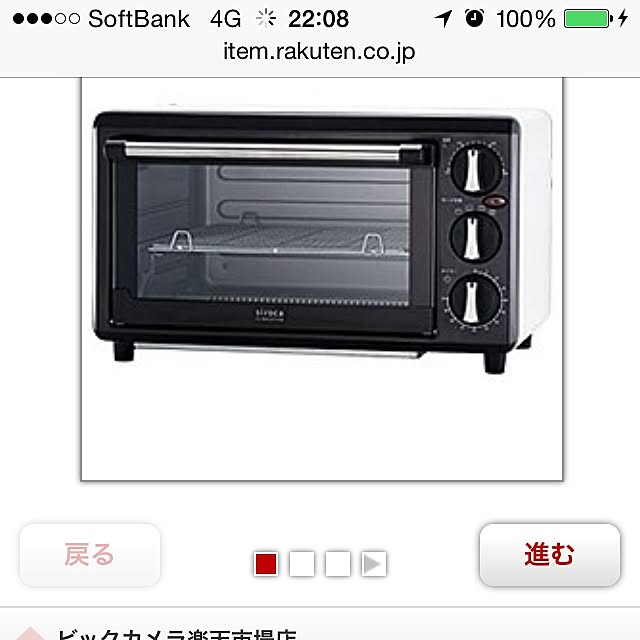Select the third image page indicator
This screenshot has height=640, width=640.
pos(338,564)
